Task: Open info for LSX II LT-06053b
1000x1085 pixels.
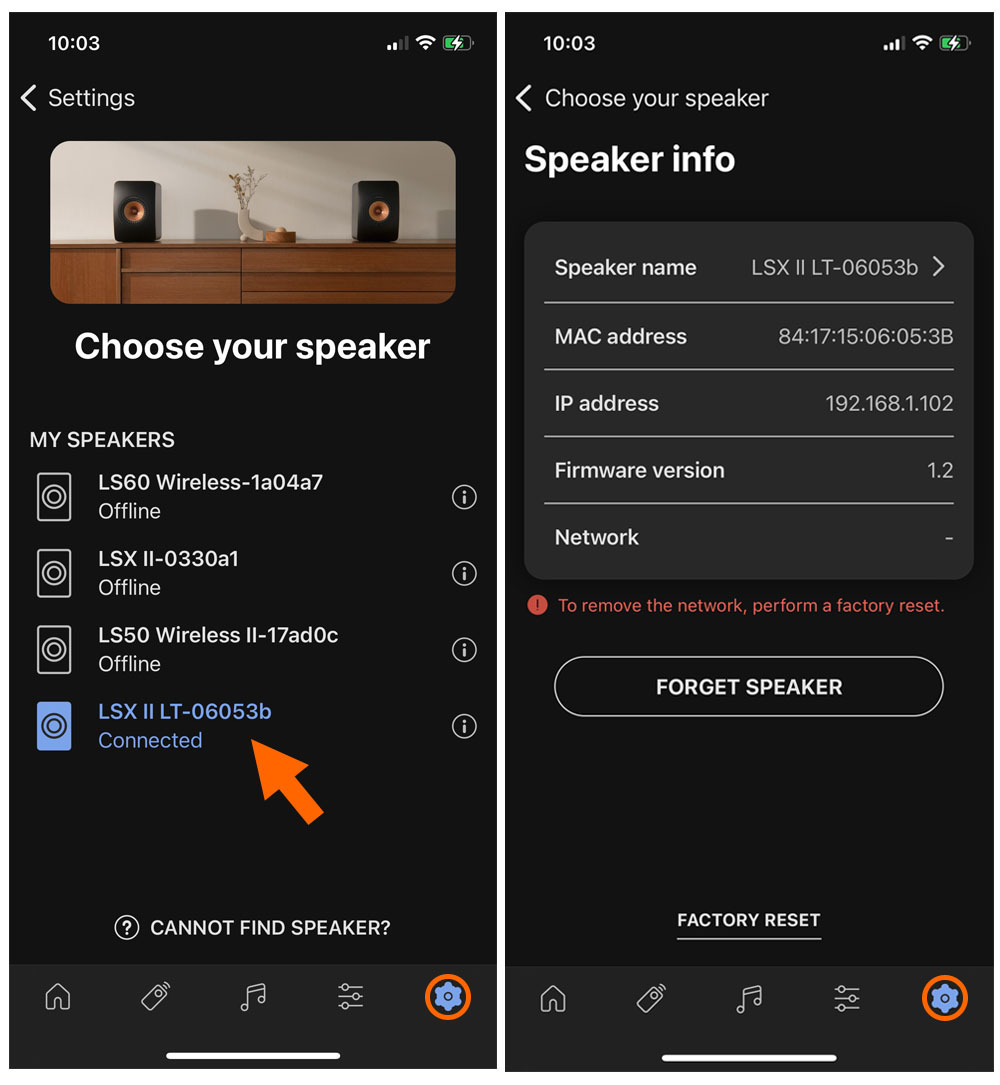Action: tap(464, 726)
